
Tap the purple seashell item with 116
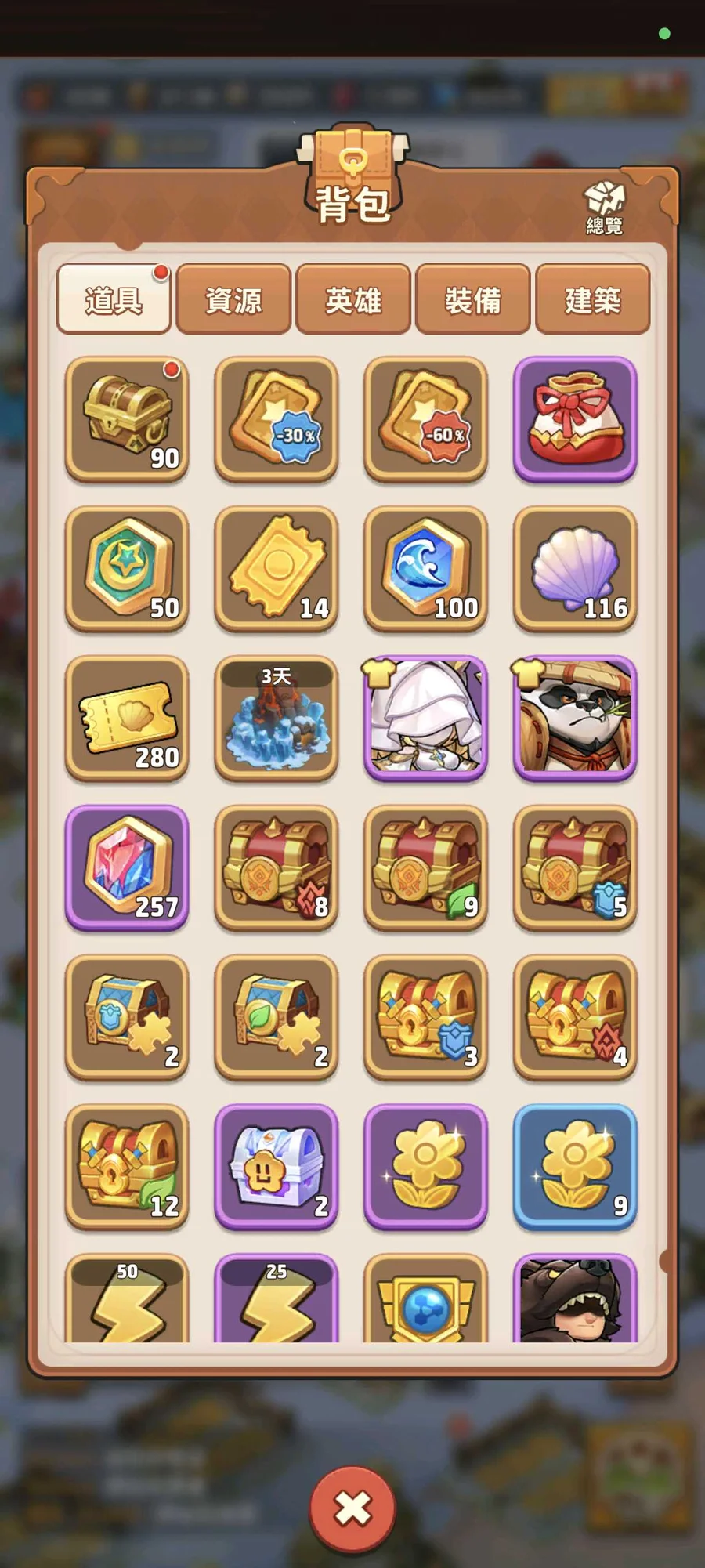tap(575, 568)
